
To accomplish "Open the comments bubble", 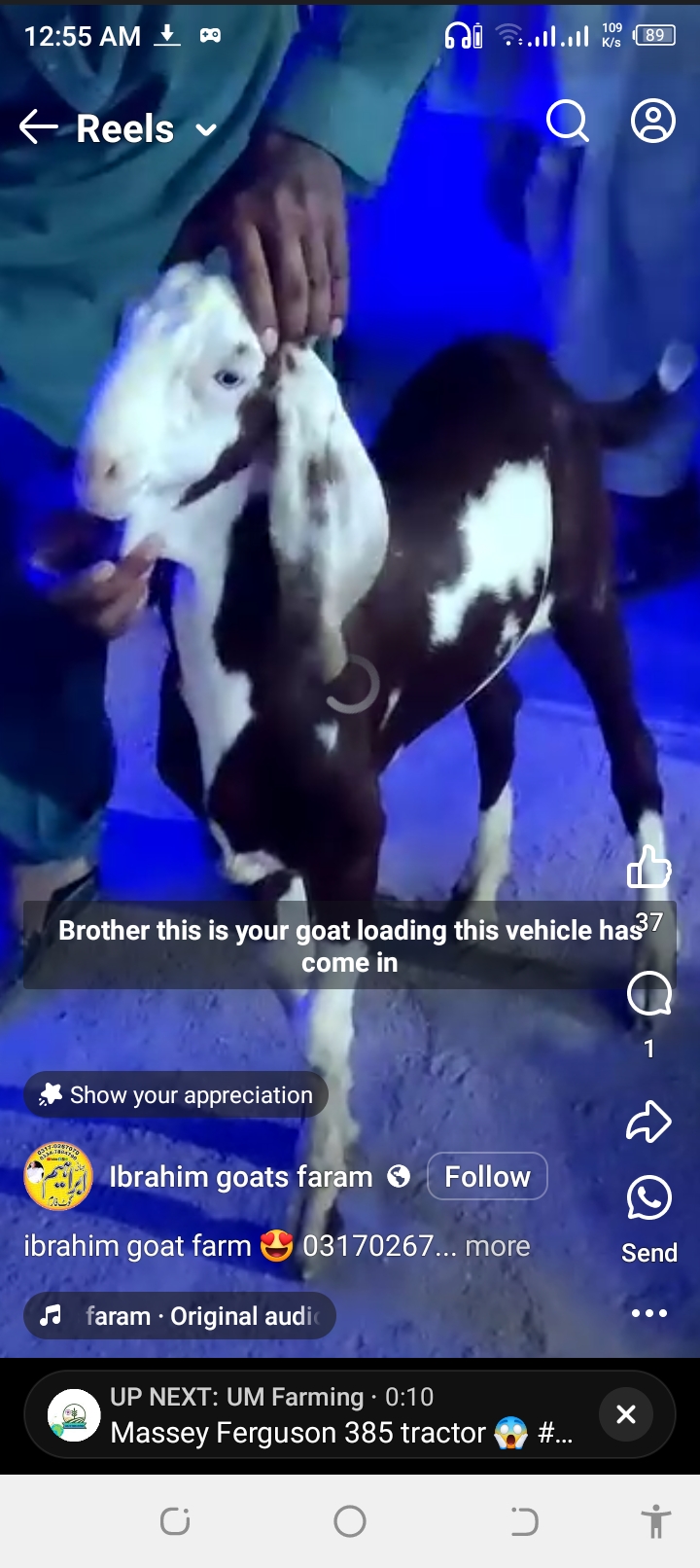I will 648,994.
